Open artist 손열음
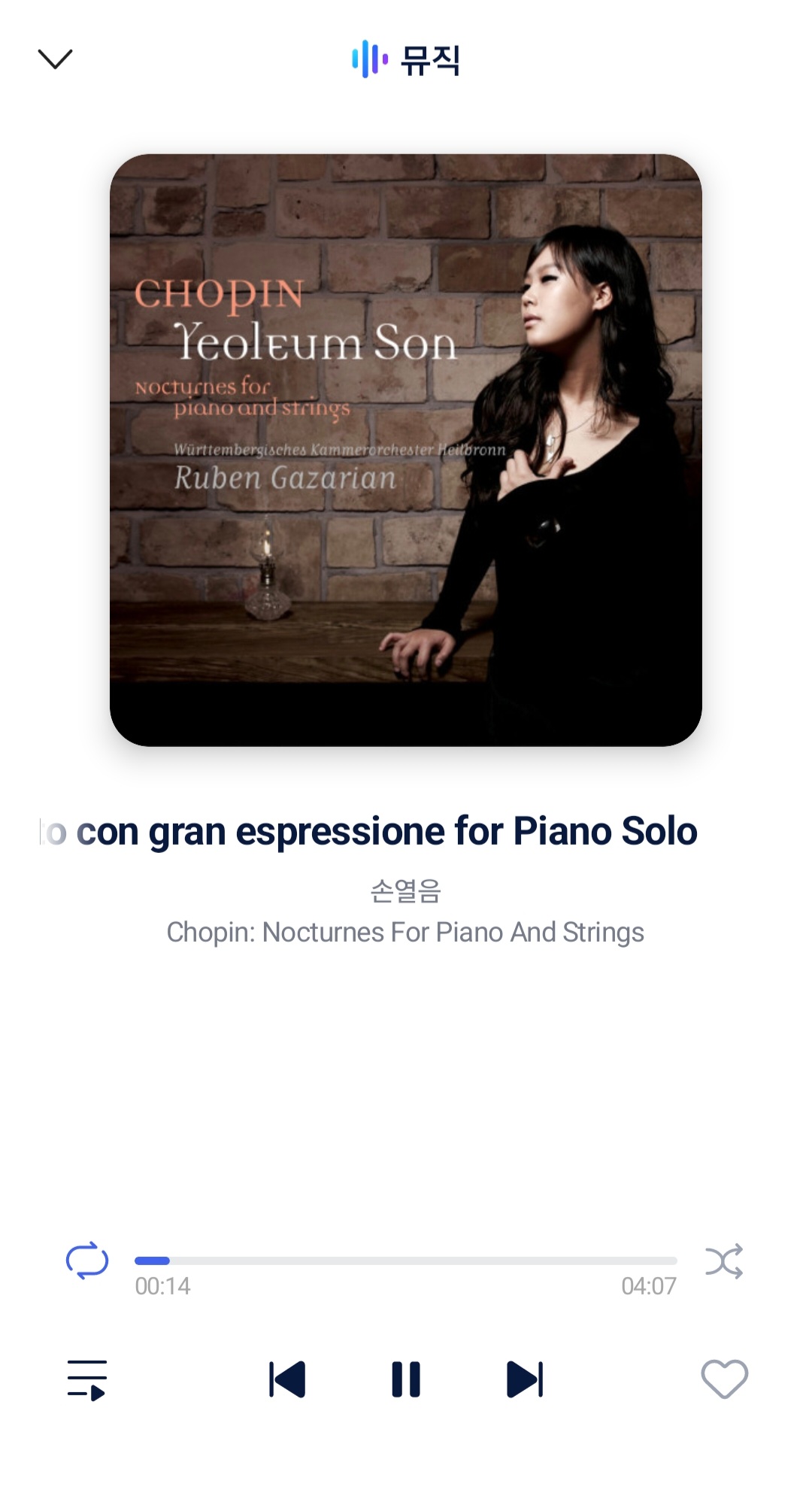 (406, 891)
